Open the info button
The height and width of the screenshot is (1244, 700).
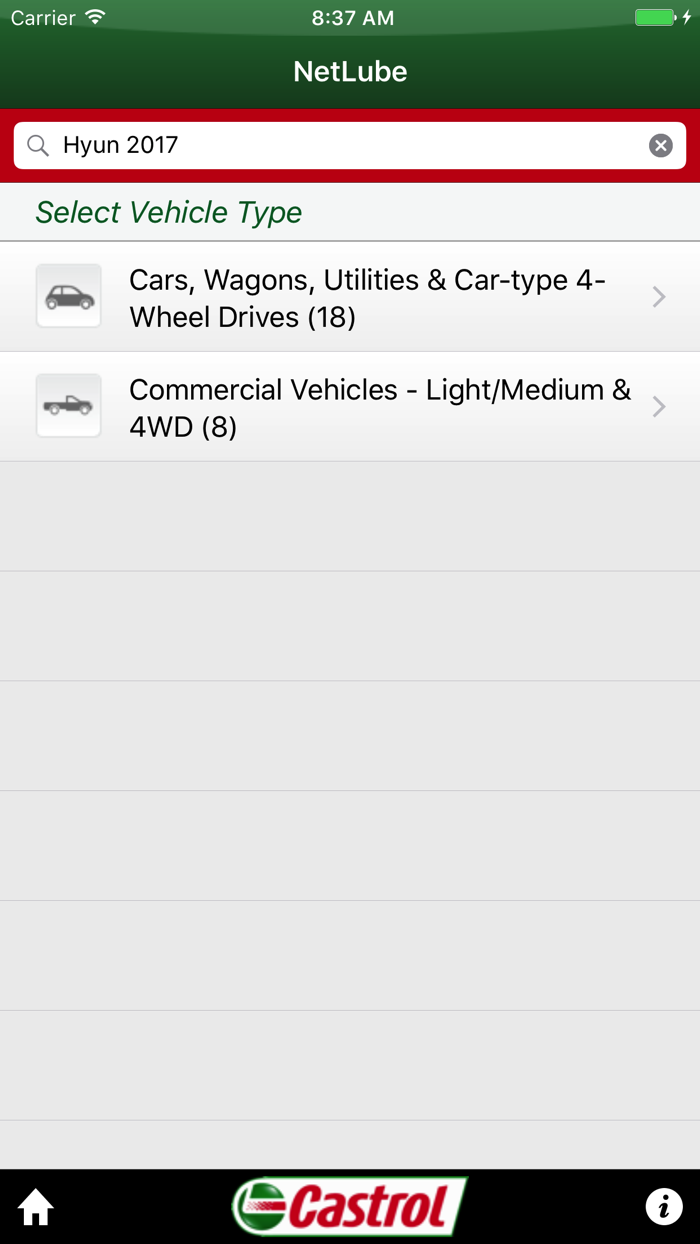tap(663, 1207)
